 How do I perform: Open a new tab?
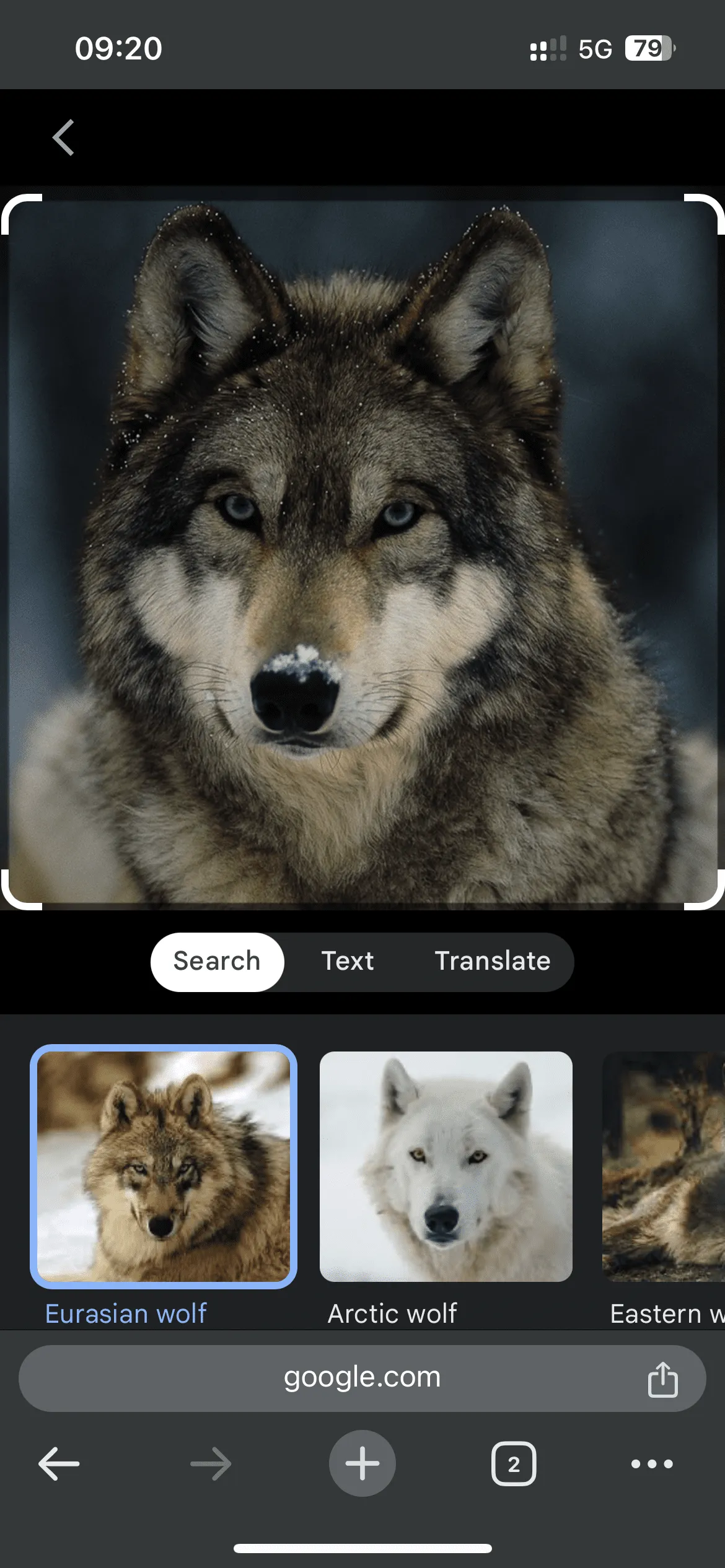coord(362,1463)
